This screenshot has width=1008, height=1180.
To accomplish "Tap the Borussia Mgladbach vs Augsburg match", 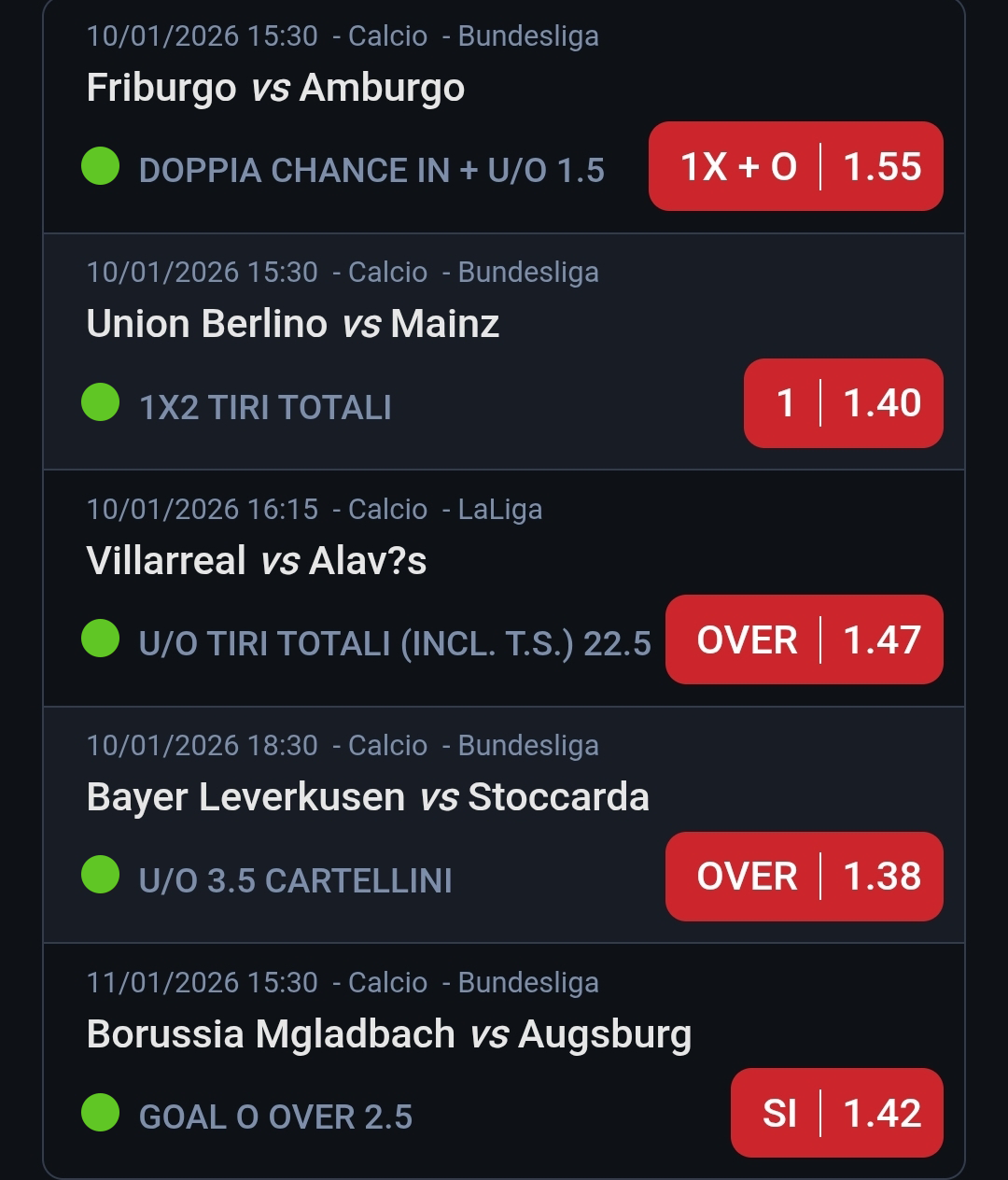I will [x=389, y=1034].
